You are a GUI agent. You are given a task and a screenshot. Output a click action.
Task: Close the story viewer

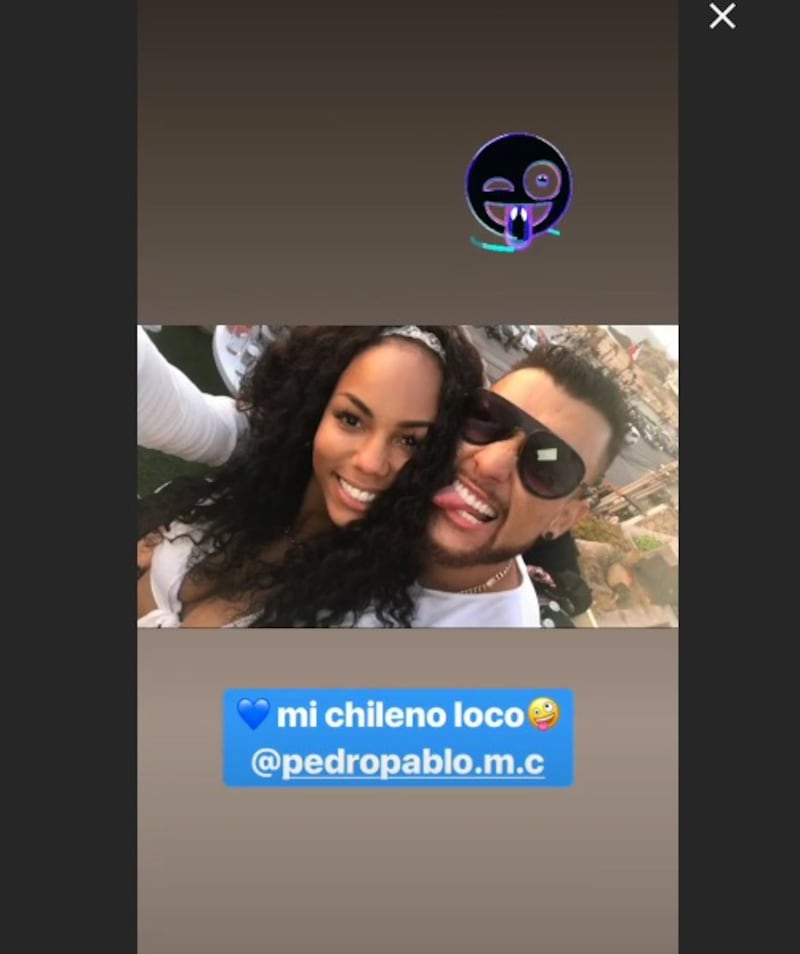[x=722, y=16]
